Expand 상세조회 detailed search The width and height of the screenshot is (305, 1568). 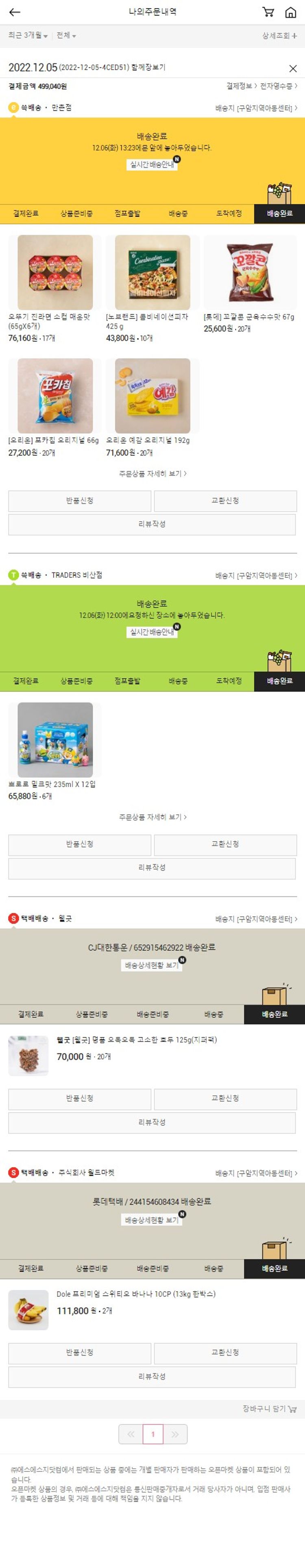click(x=279, y=36)
